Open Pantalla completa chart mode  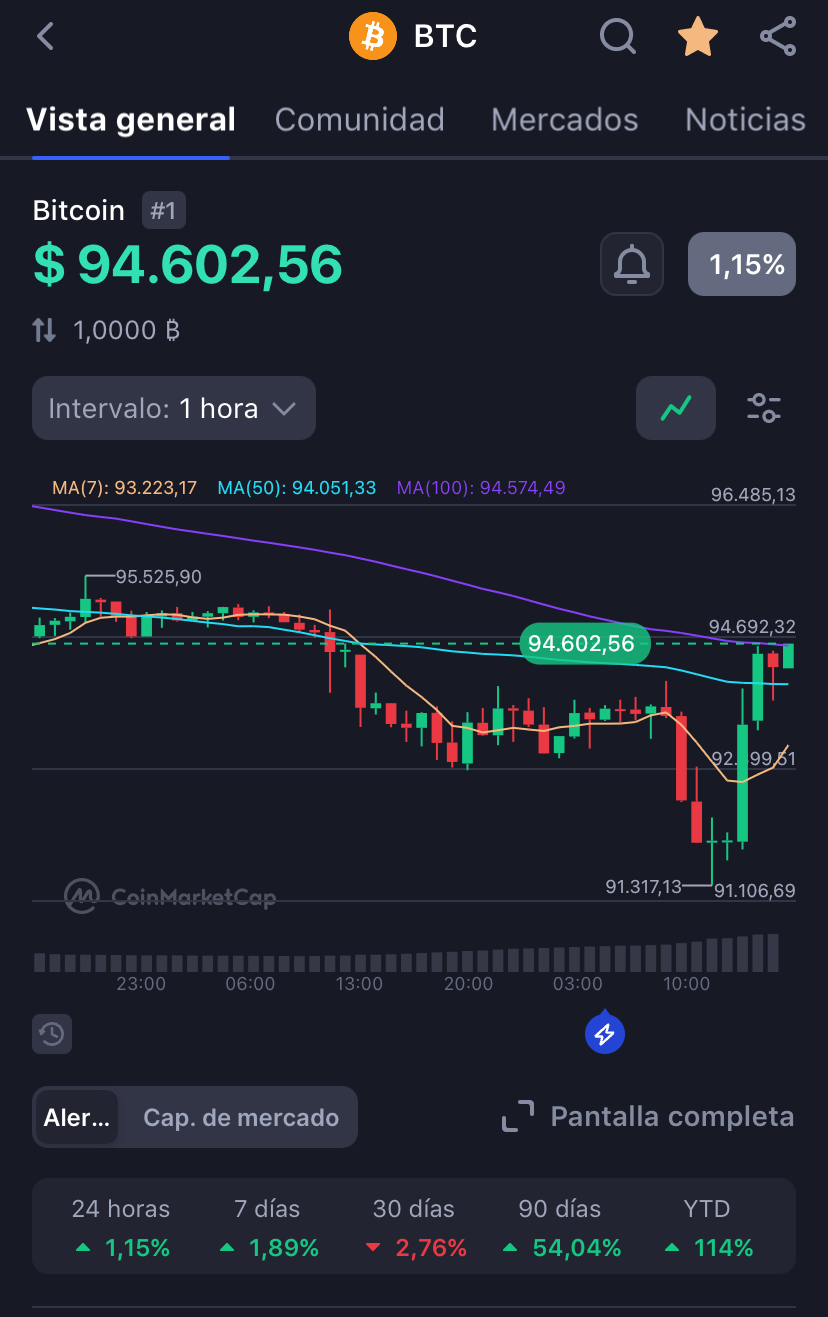click(x=648, y=1116)
